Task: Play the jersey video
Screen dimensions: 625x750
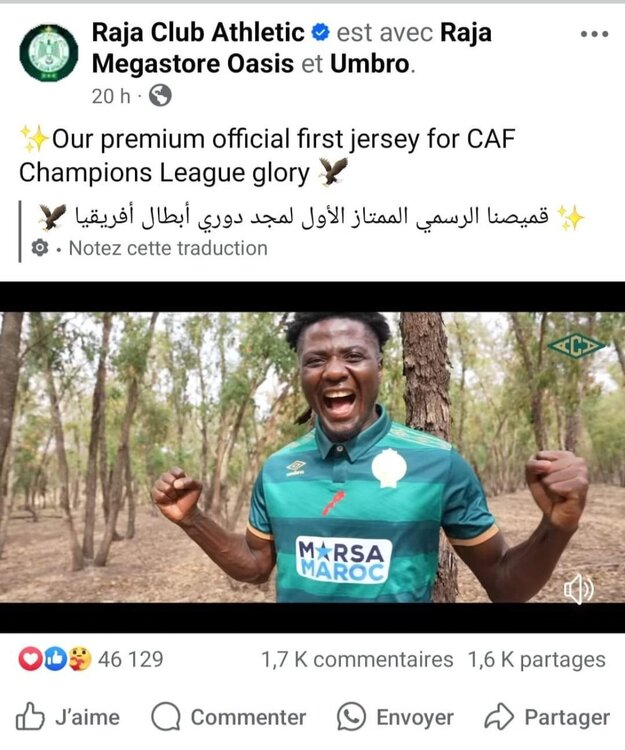Action: tap(312, 457)
